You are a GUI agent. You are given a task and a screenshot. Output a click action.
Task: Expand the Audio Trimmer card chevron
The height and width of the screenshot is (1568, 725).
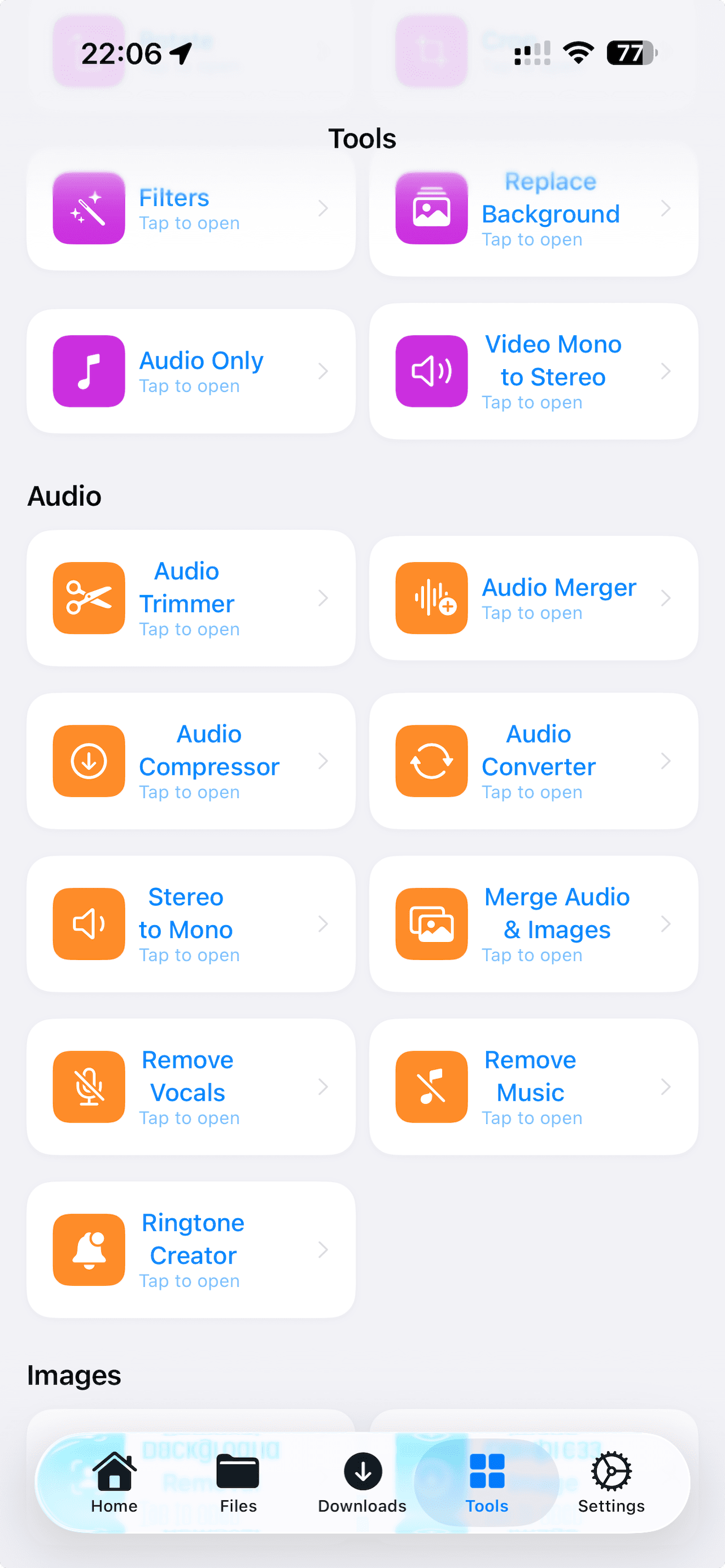(x=323, y=598)
